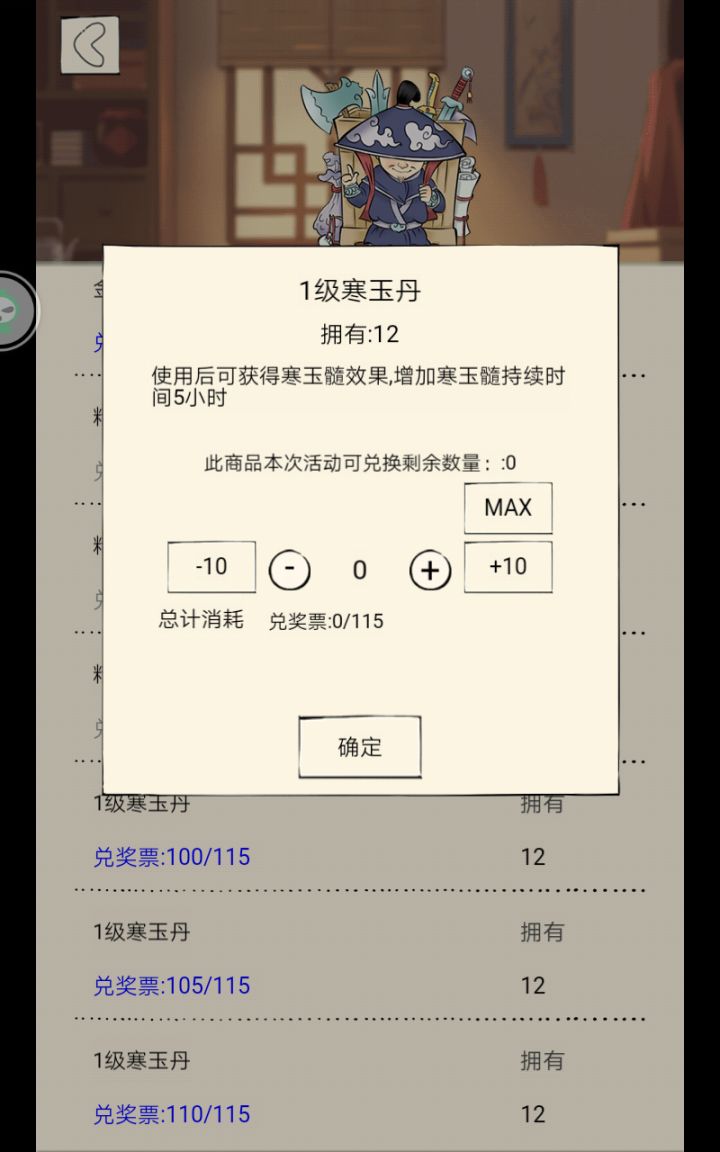Click the -10 quantity button
Viewport: 720px width, 1152px height.
211,566
